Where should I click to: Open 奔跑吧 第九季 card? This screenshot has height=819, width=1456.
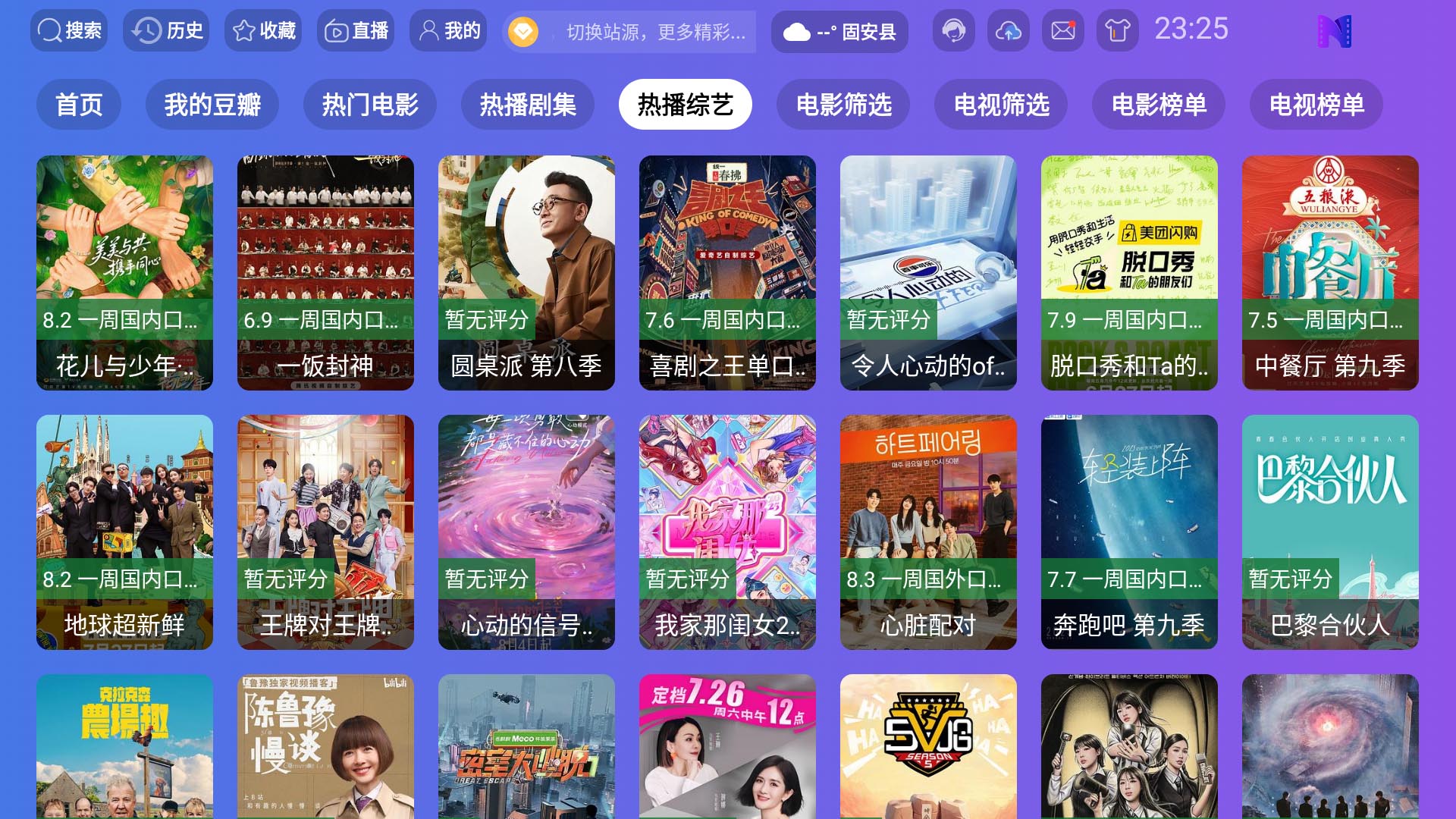tap(1129, 532)
